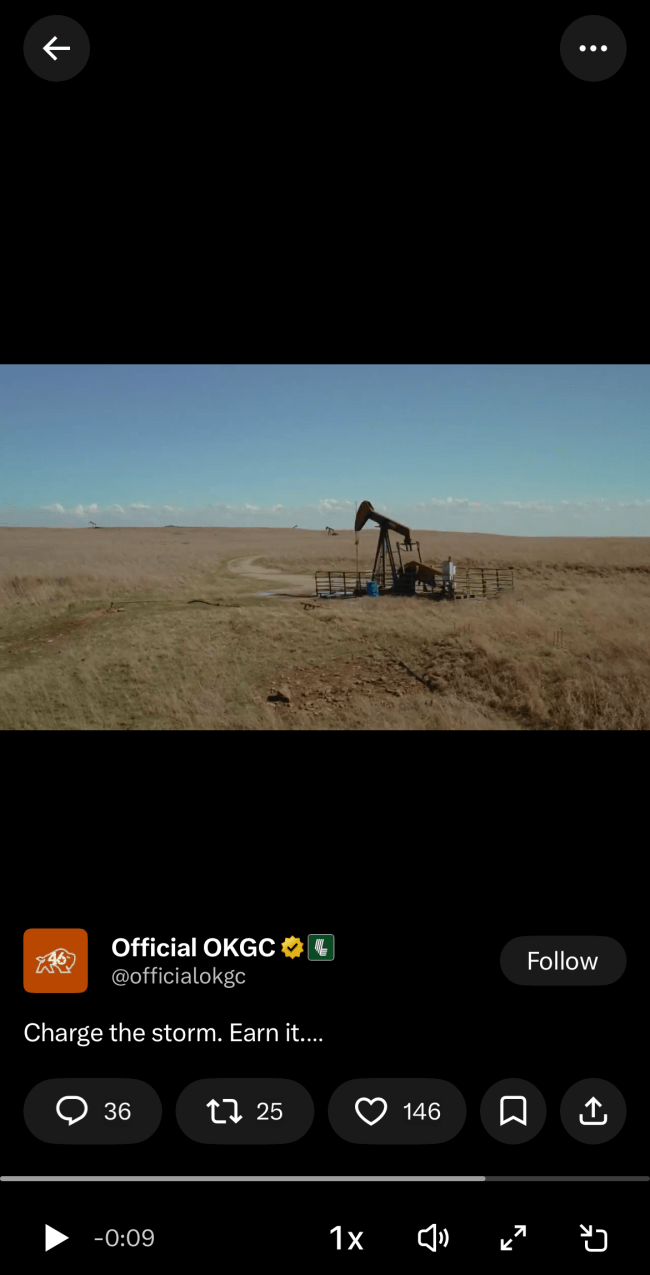This screenshot has width=650, height=1275.
Task: Open the @officialokgc handle
Action: 178,976
